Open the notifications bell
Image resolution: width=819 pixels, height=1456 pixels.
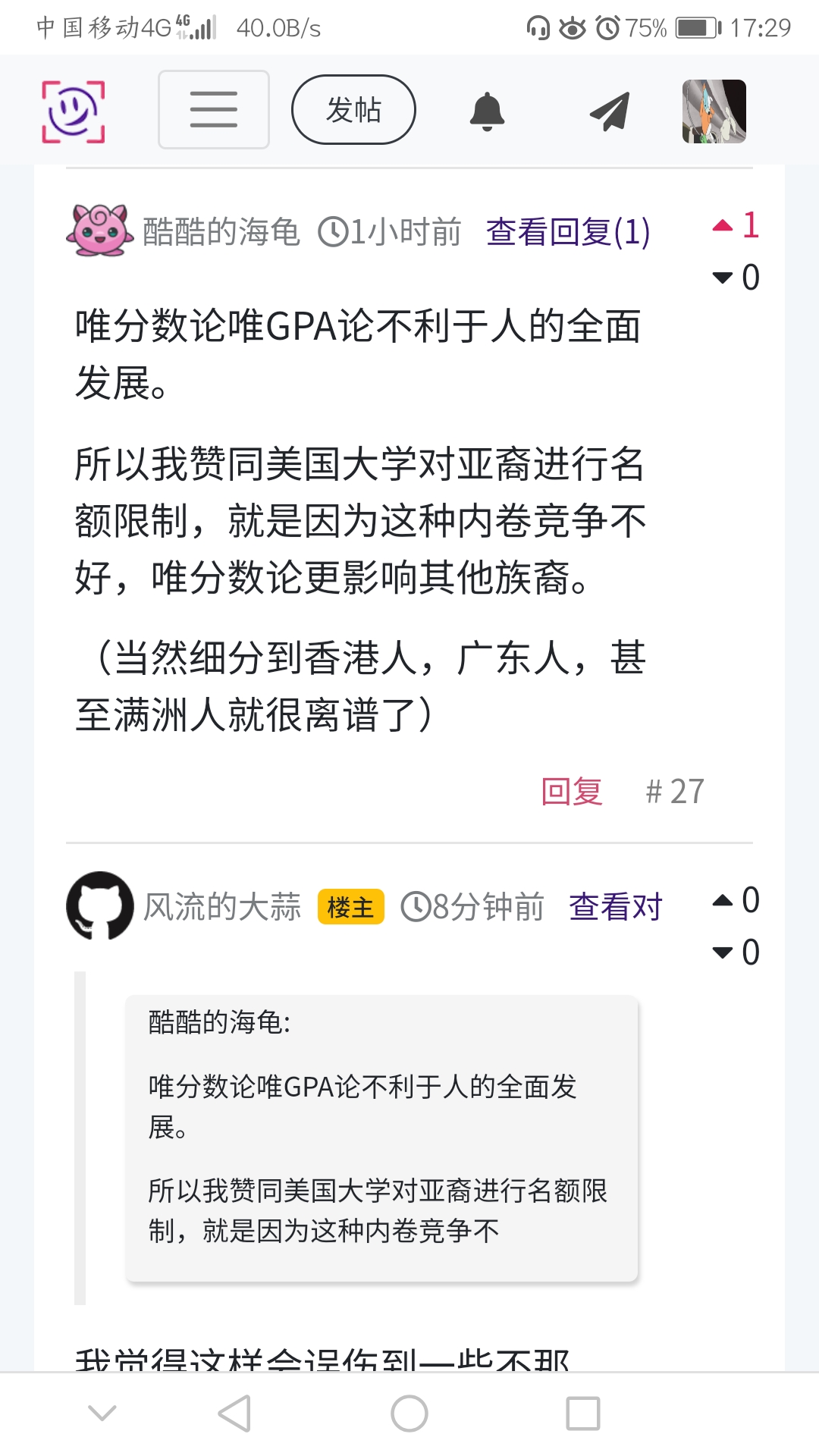tap(487, 111)
